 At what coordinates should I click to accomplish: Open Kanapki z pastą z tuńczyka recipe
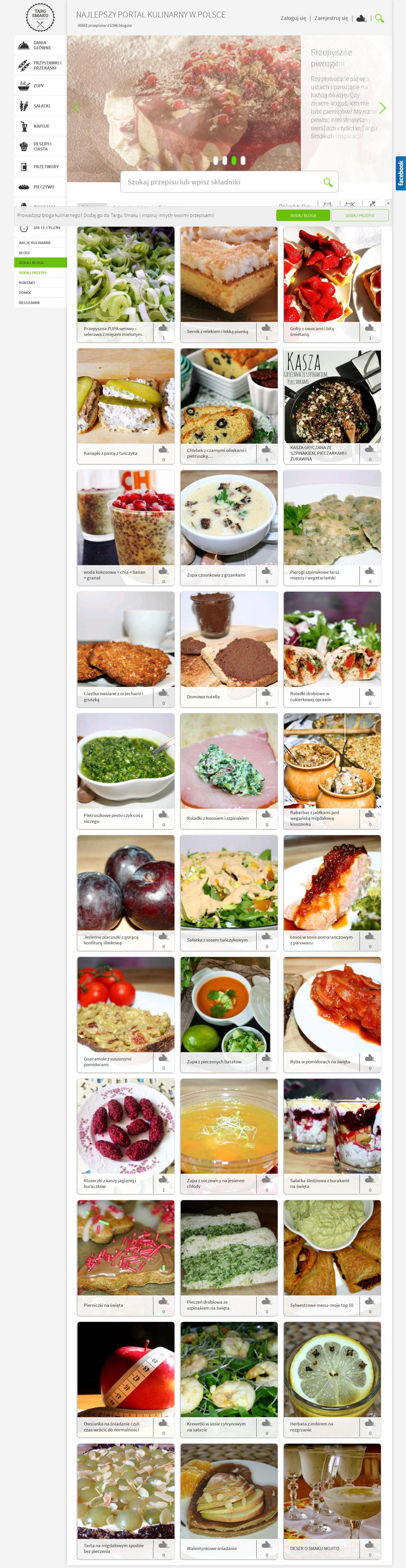pos(125,402)
